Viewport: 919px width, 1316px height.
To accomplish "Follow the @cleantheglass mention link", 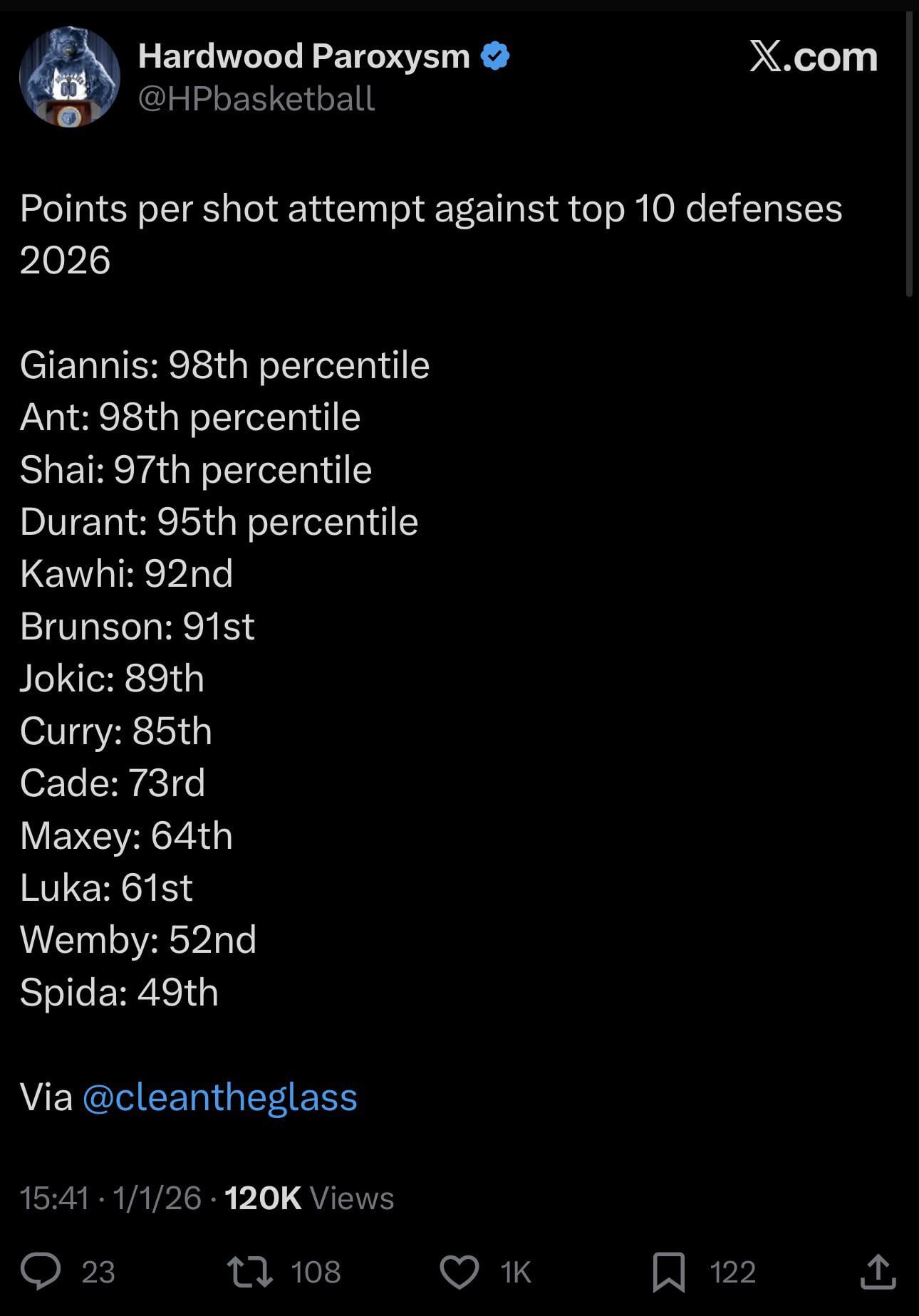I will 219,1097.
